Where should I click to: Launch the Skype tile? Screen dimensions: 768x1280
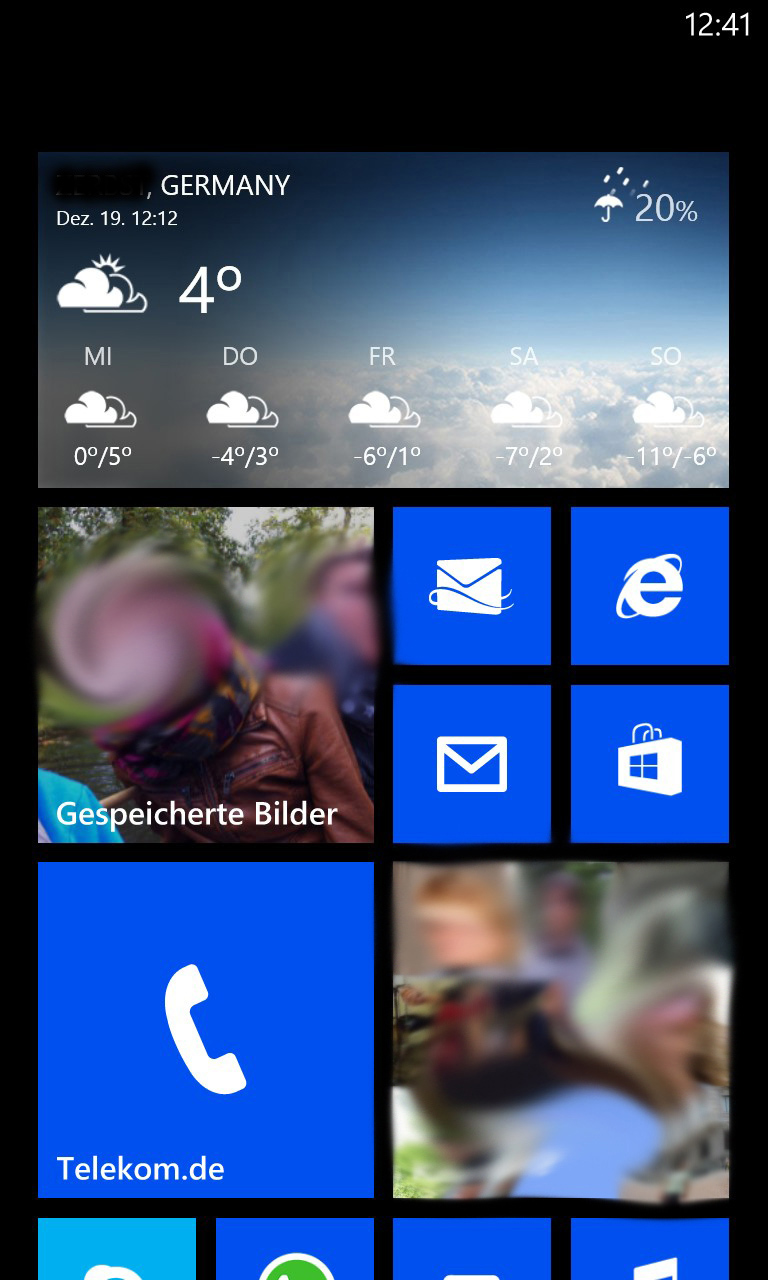click(117, 1249)
